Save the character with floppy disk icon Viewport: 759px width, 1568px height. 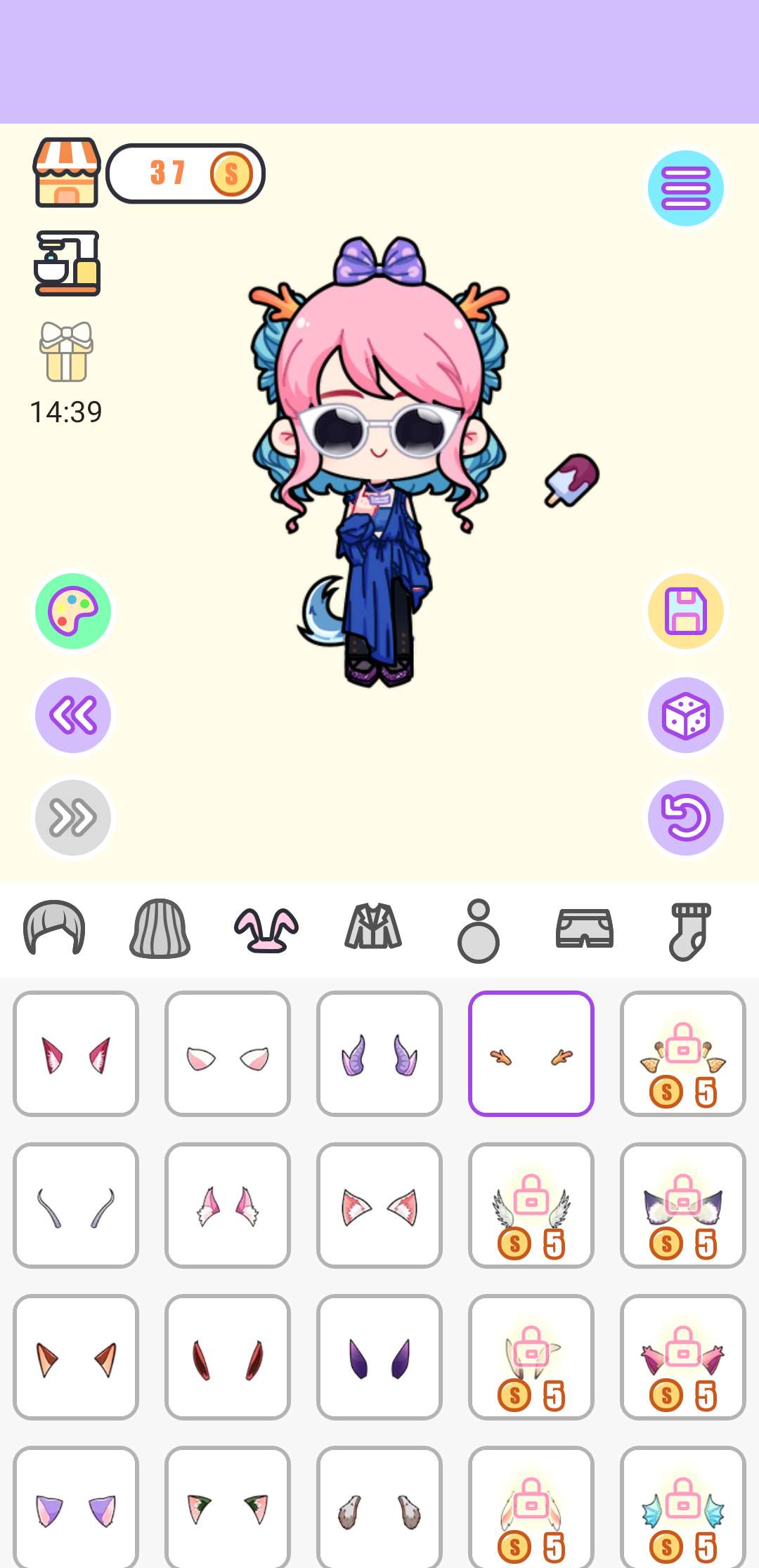click(x=685, y=611)
